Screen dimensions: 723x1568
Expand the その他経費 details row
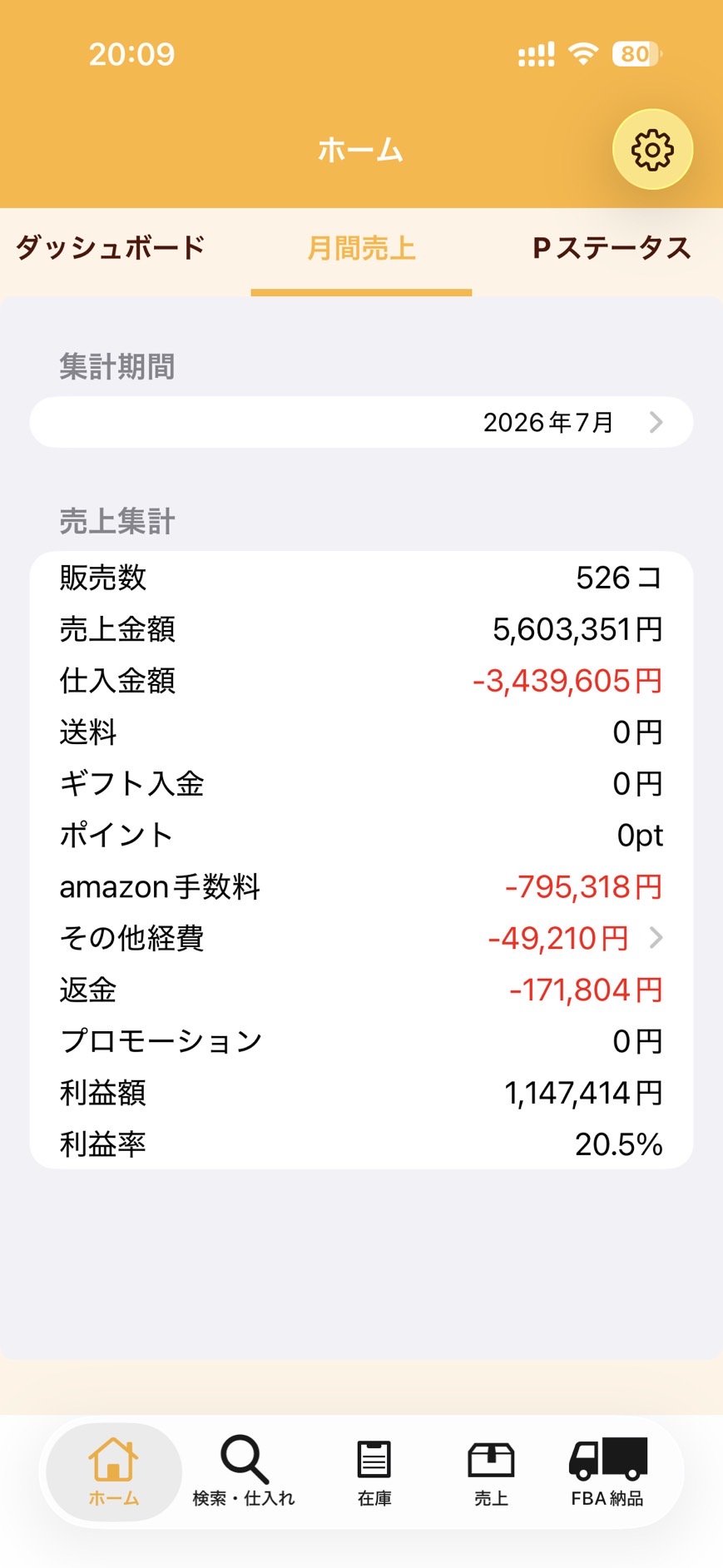click(x=361, y=938)
